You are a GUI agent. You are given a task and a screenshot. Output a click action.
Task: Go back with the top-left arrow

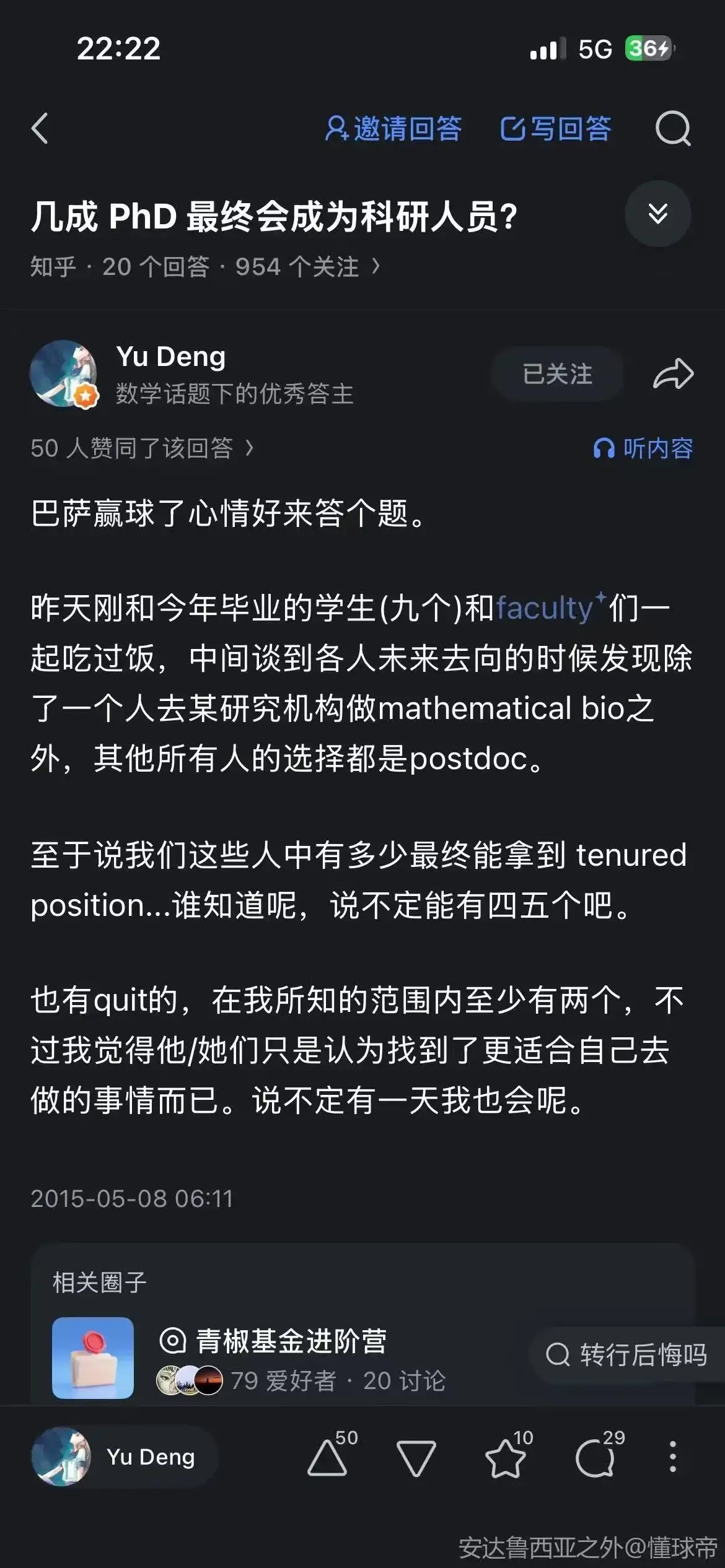pyautogui.click(x=40, y=128)
